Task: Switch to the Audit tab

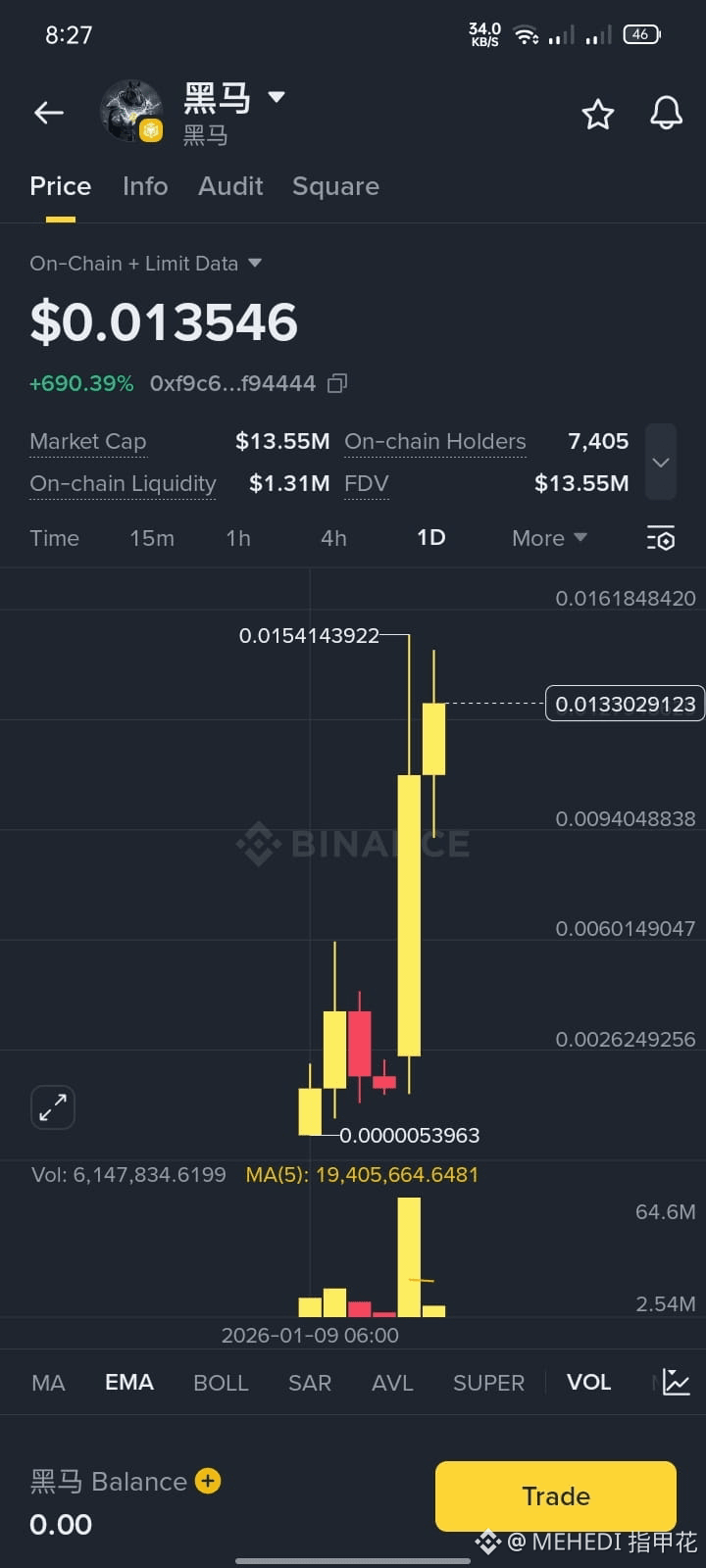Action: pos(230,186)
